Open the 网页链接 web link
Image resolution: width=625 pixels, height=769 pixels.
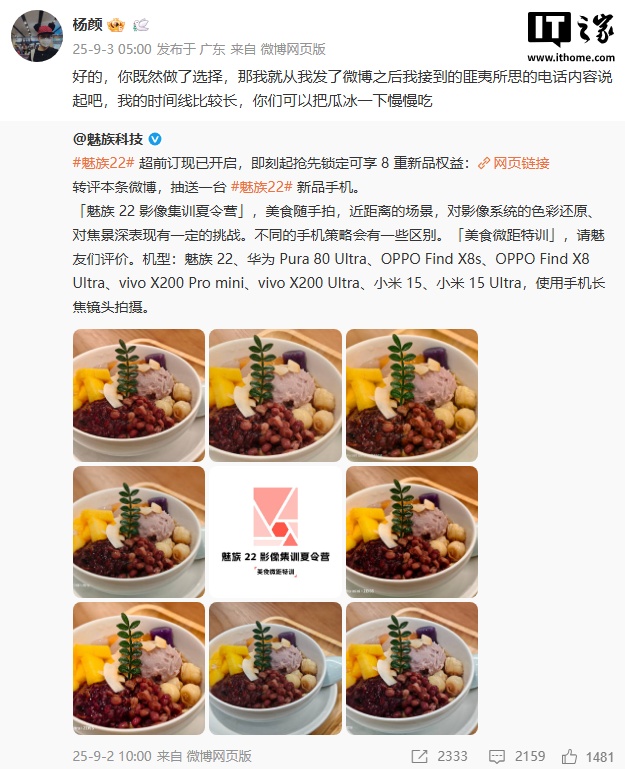[x=514, y=163]
